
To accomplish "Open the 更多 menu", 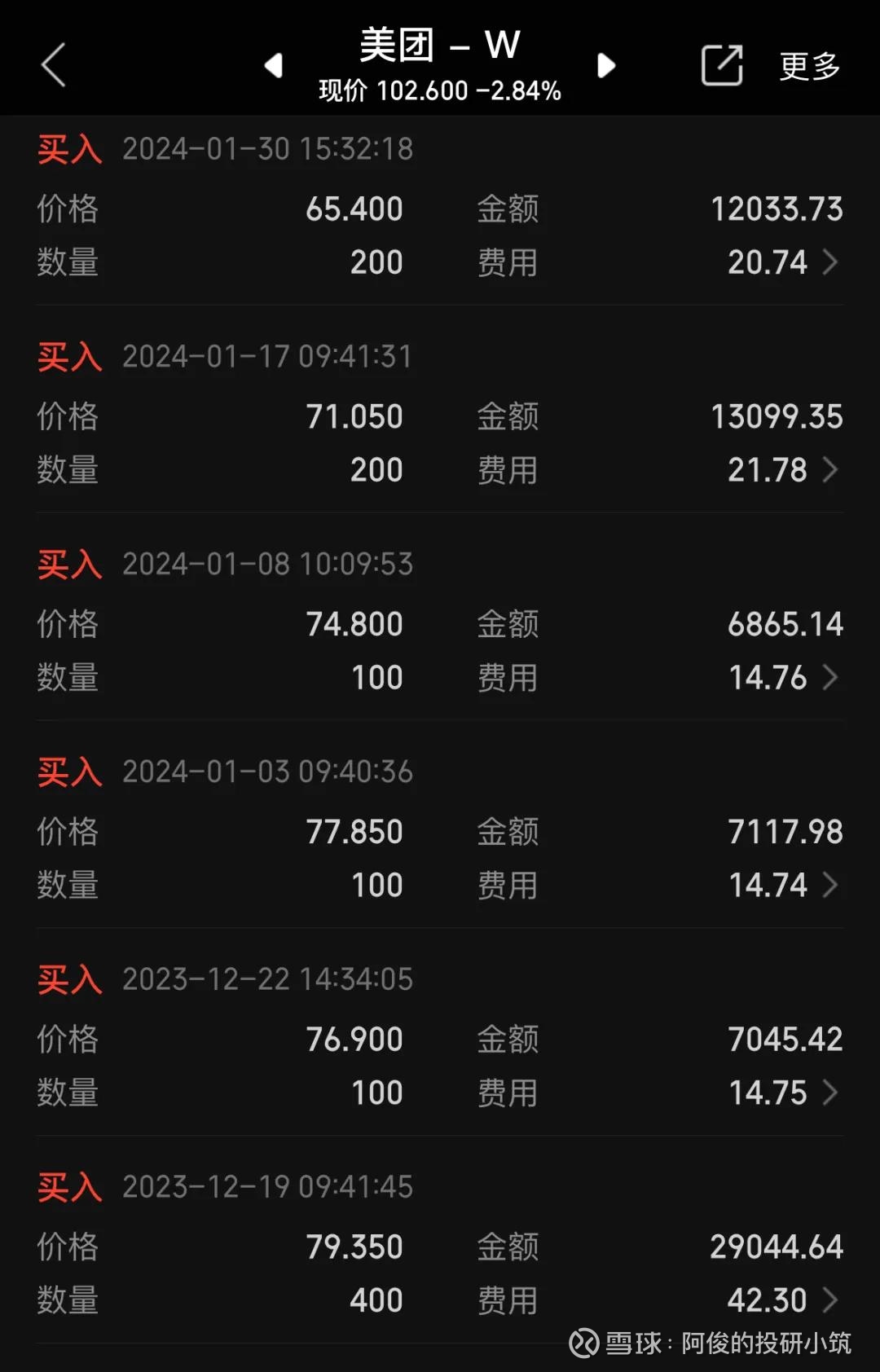I will 809,67.
